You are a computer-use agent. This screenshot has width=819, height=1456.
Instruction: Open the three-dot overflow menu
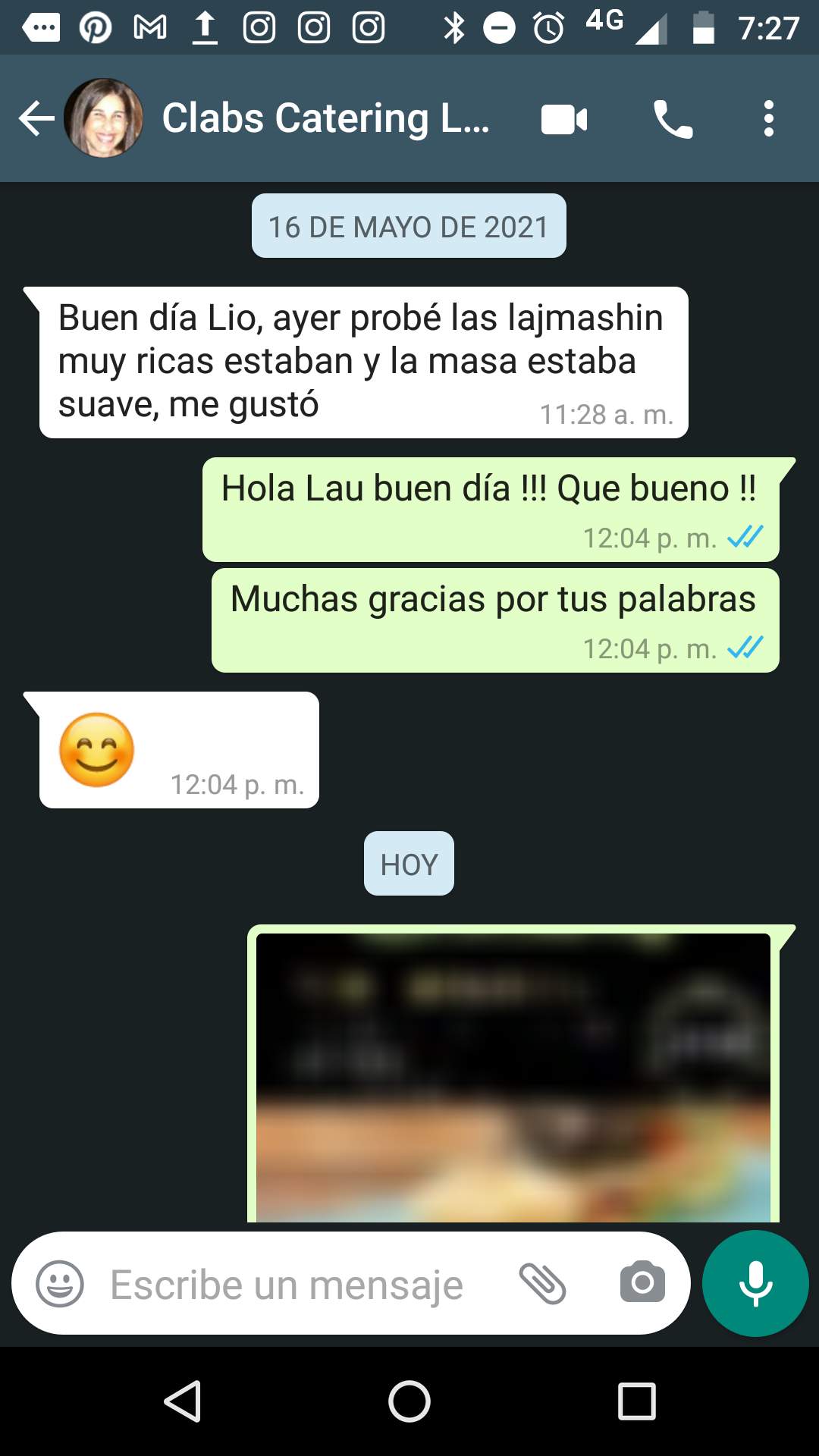point(769,119)
